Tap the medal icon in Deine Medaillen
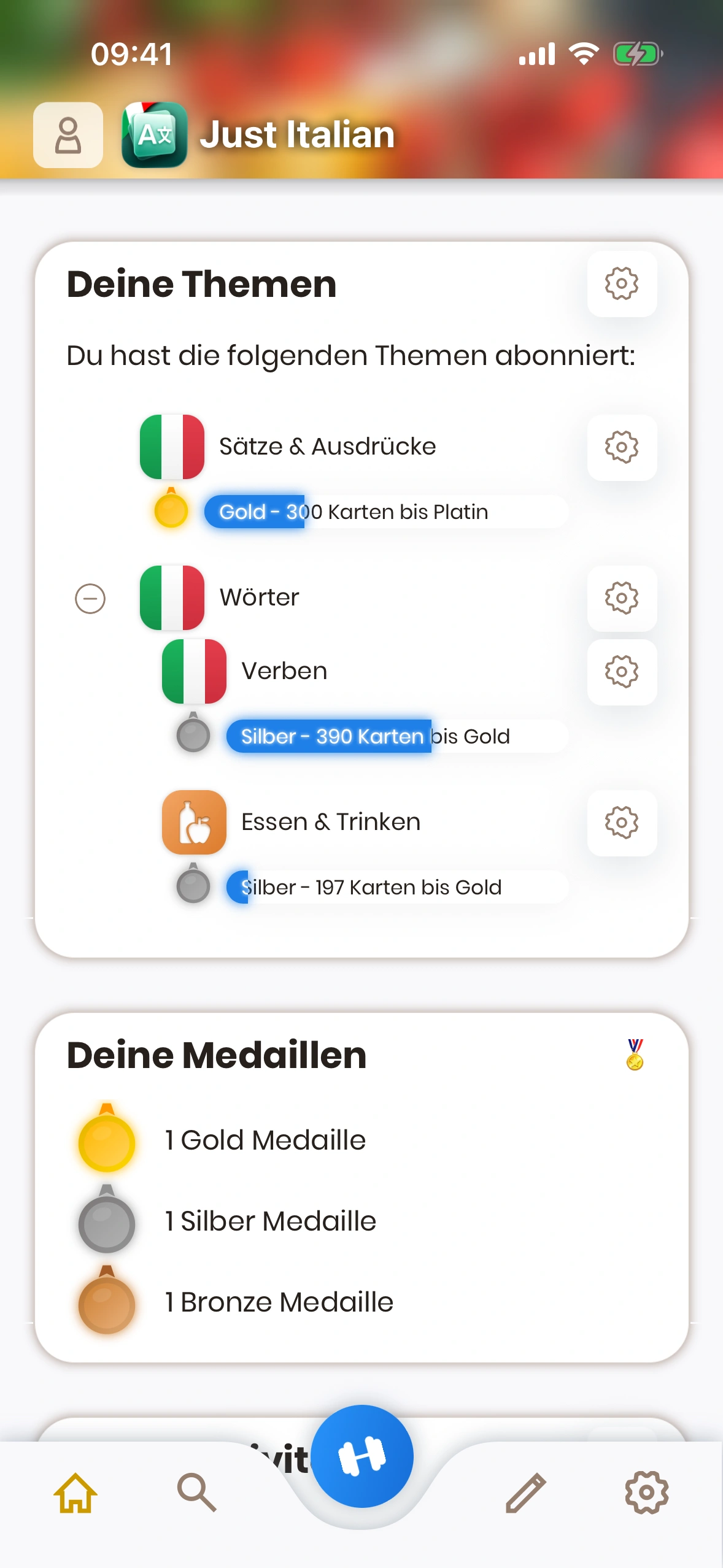 click(635, 1055)
